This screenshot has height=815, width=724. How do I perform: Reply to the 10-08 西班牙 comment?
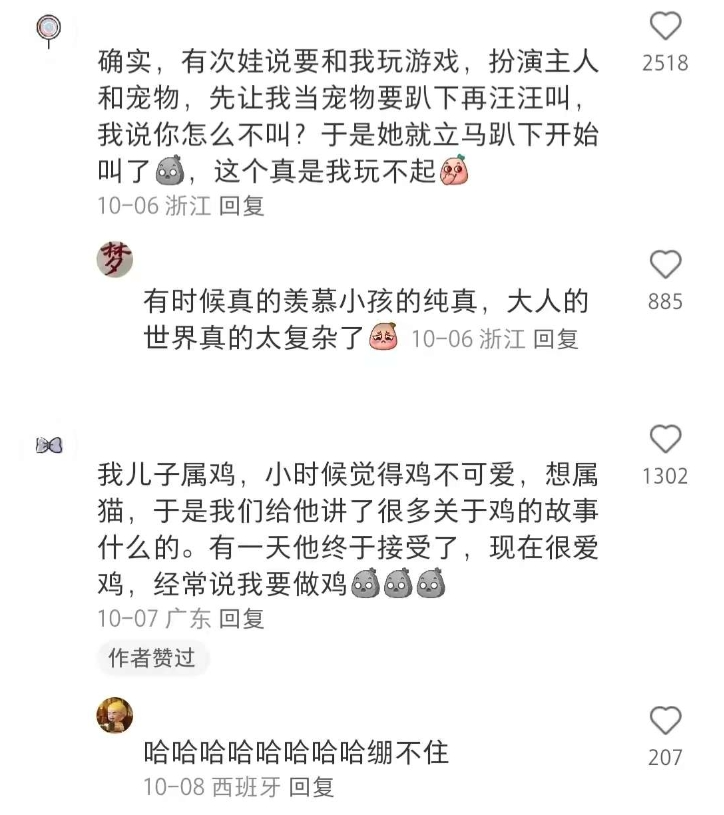pyautogui.click(x=311, y=787)
